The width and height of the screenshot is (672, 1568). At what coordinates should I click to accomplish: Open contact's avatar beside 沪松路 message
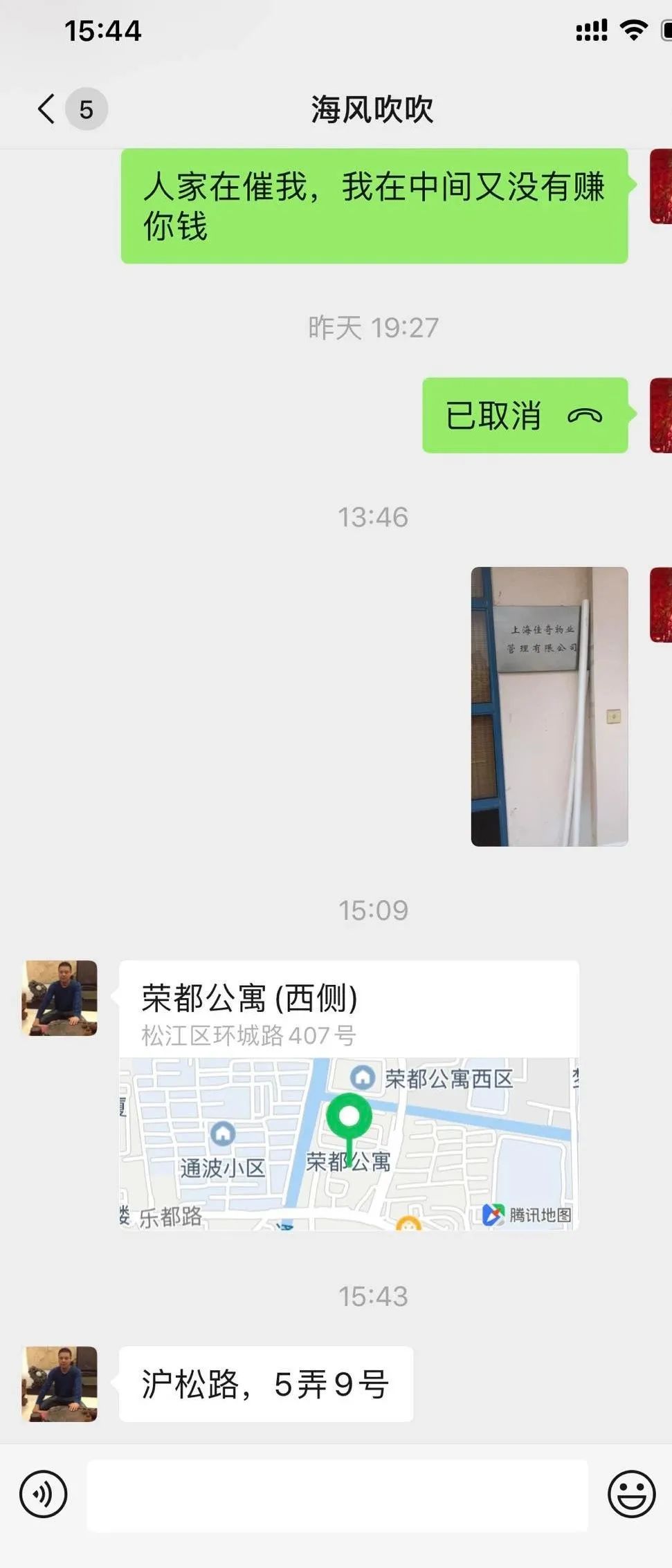pos(60,1383)
